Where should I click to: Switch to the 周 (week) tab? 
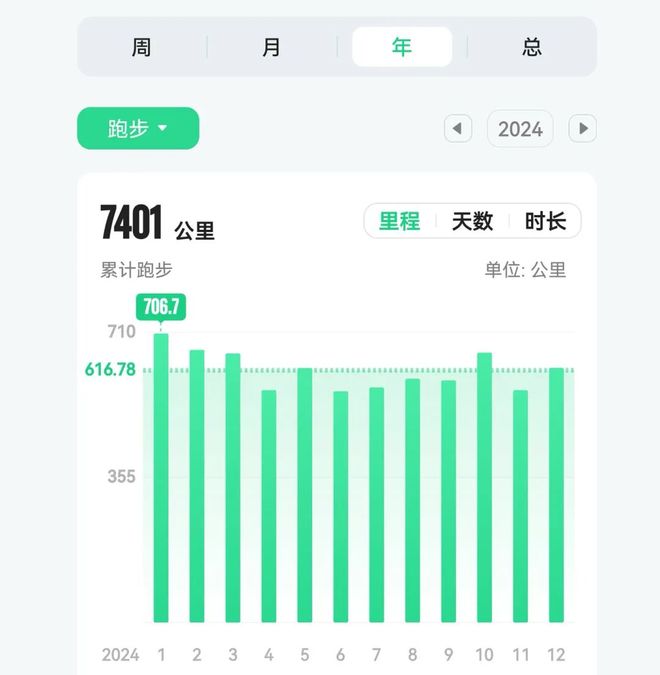[x=141, y=47]
